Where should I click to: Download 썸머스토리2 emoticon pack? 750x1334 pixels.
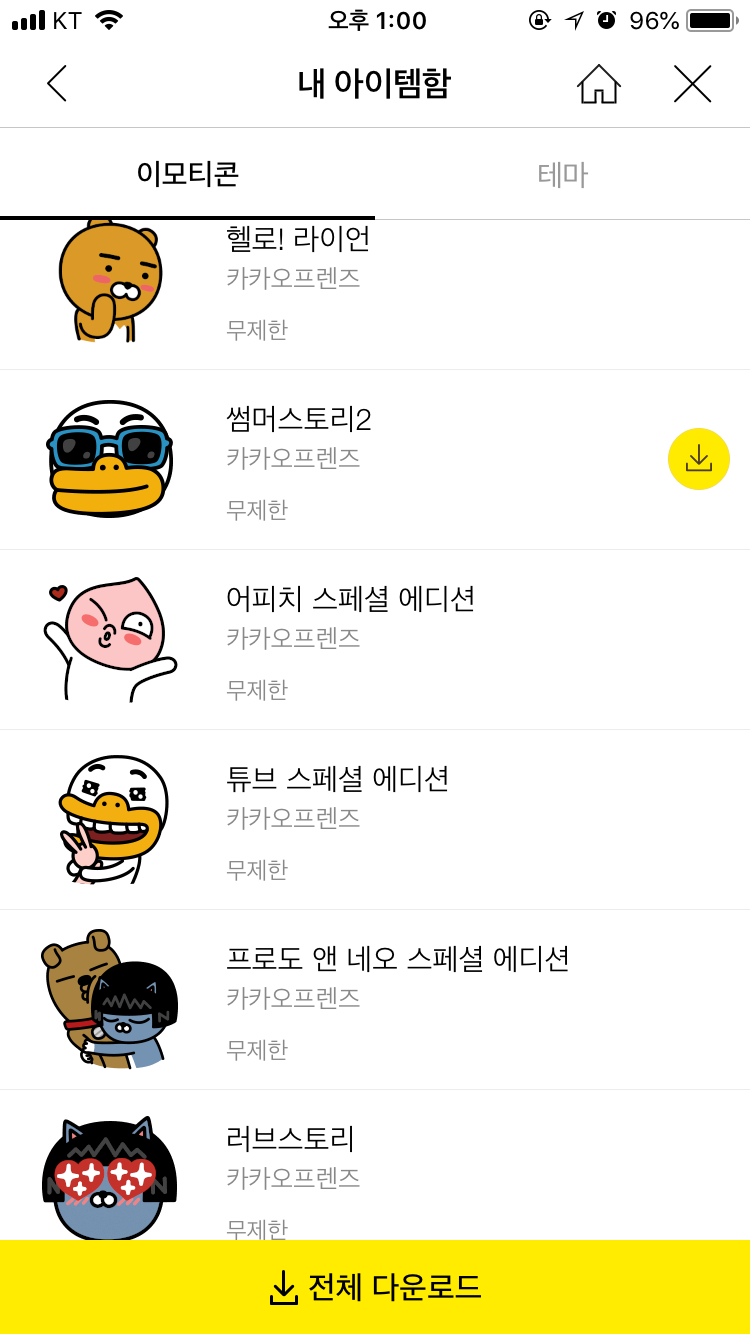click(698, 459)
